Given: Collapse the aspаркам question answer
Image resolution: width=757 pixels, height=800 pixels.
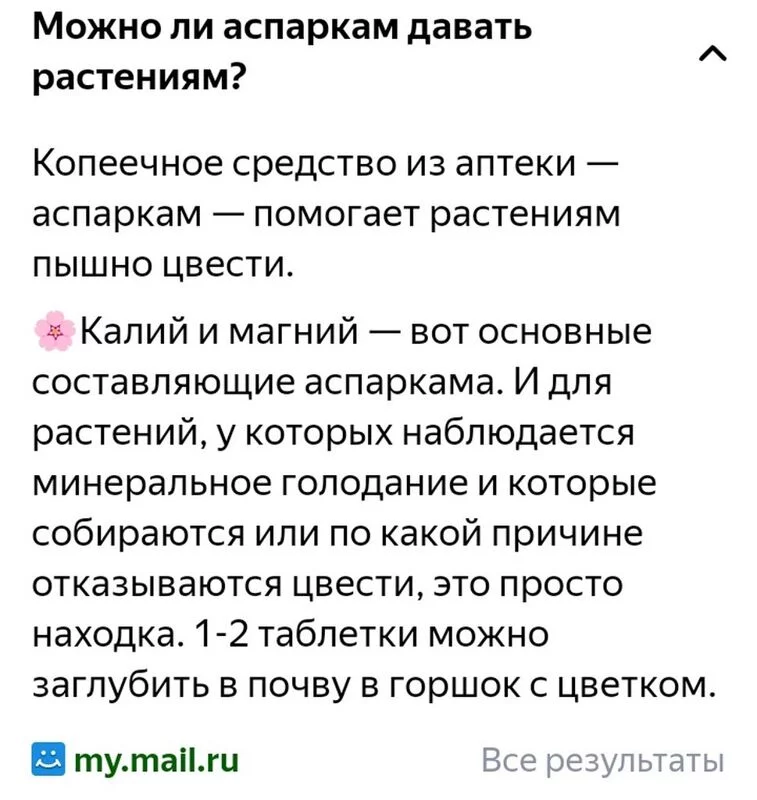Looking at the screenshot, I should point(712,55).
